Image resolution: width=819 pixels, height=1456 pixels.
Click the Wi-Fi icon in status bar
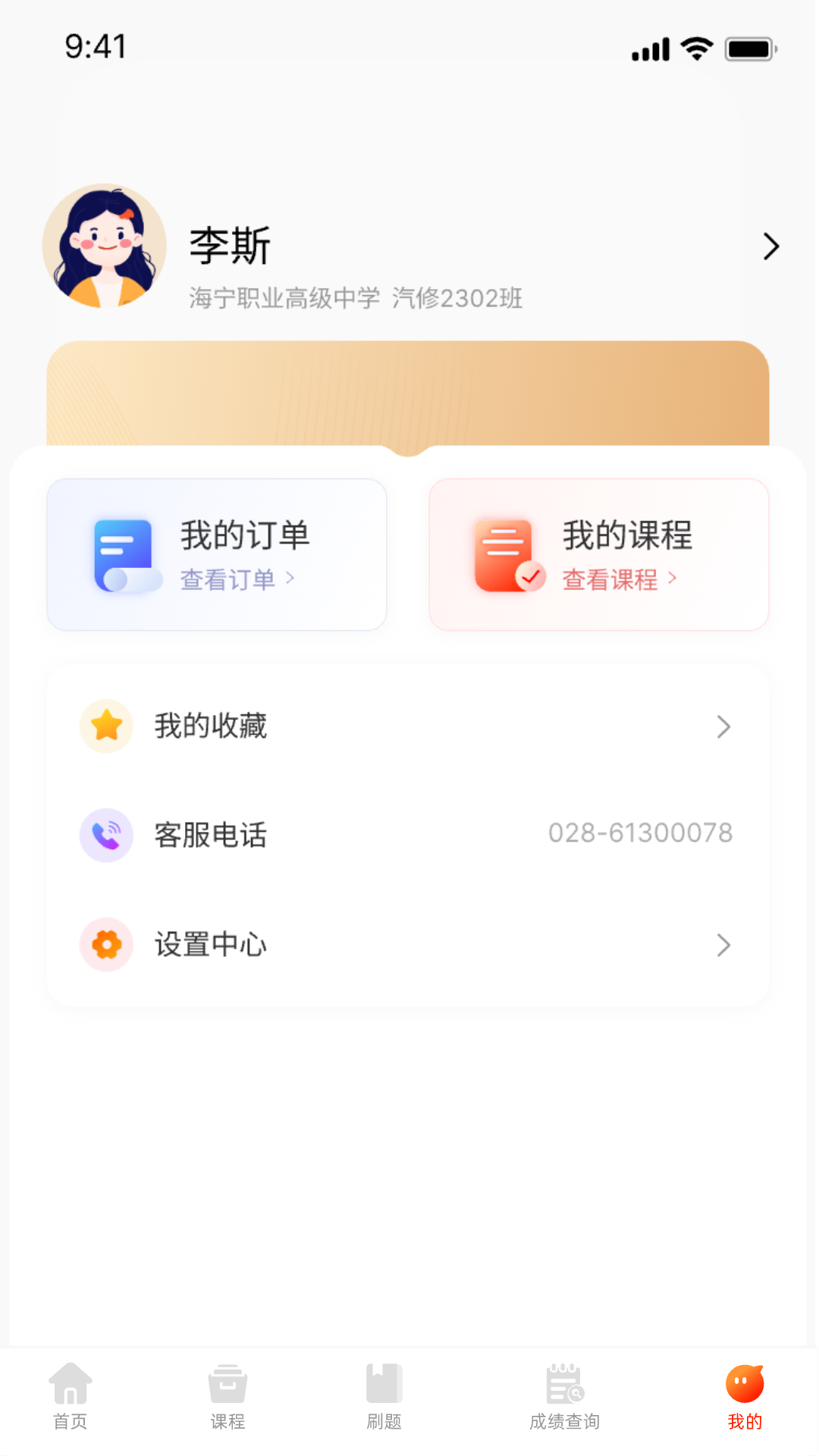(695, 47)
